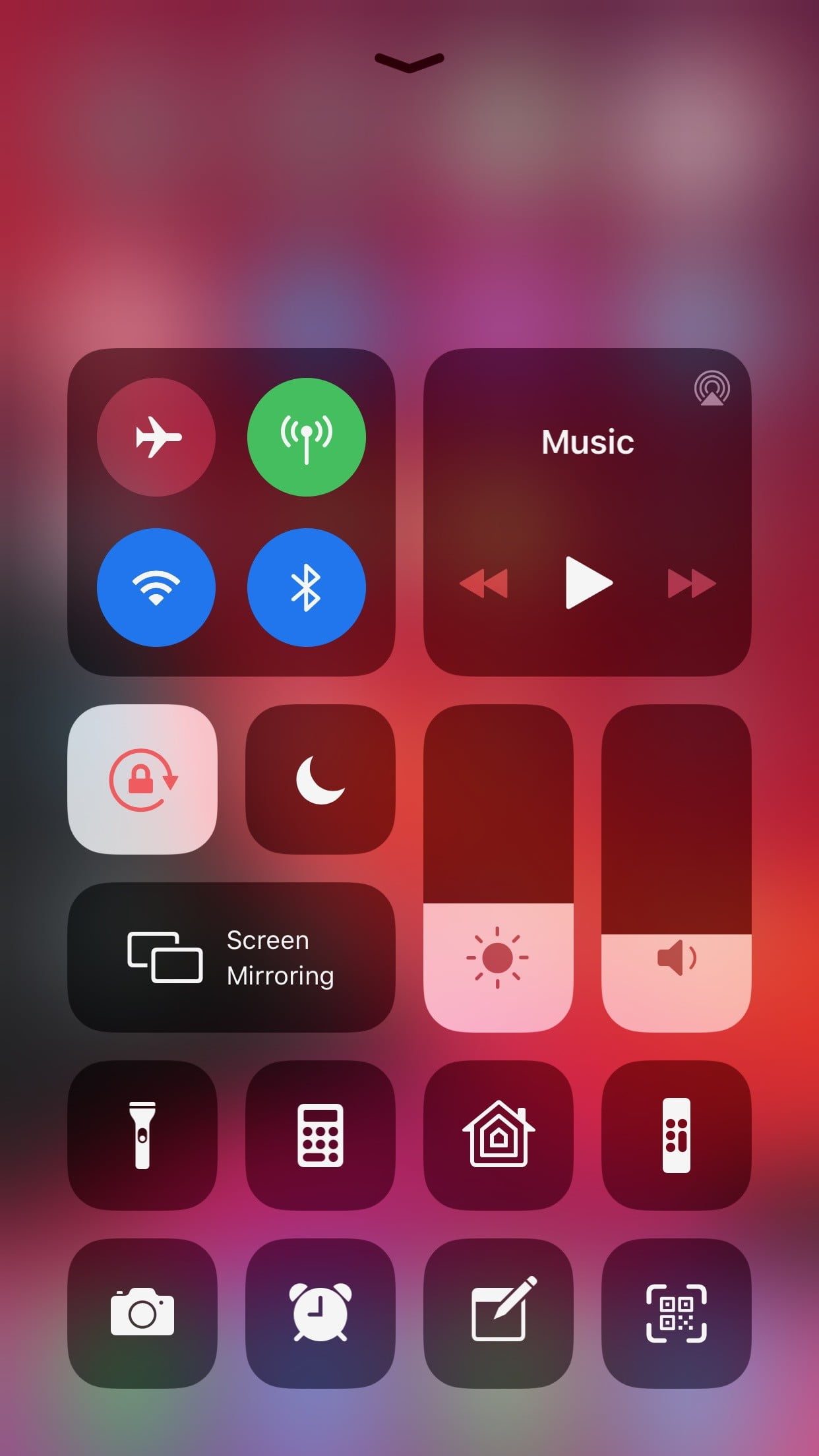Play music
Image resolution: width=819 pixels, height=1456 pixels.
(588, 583)
